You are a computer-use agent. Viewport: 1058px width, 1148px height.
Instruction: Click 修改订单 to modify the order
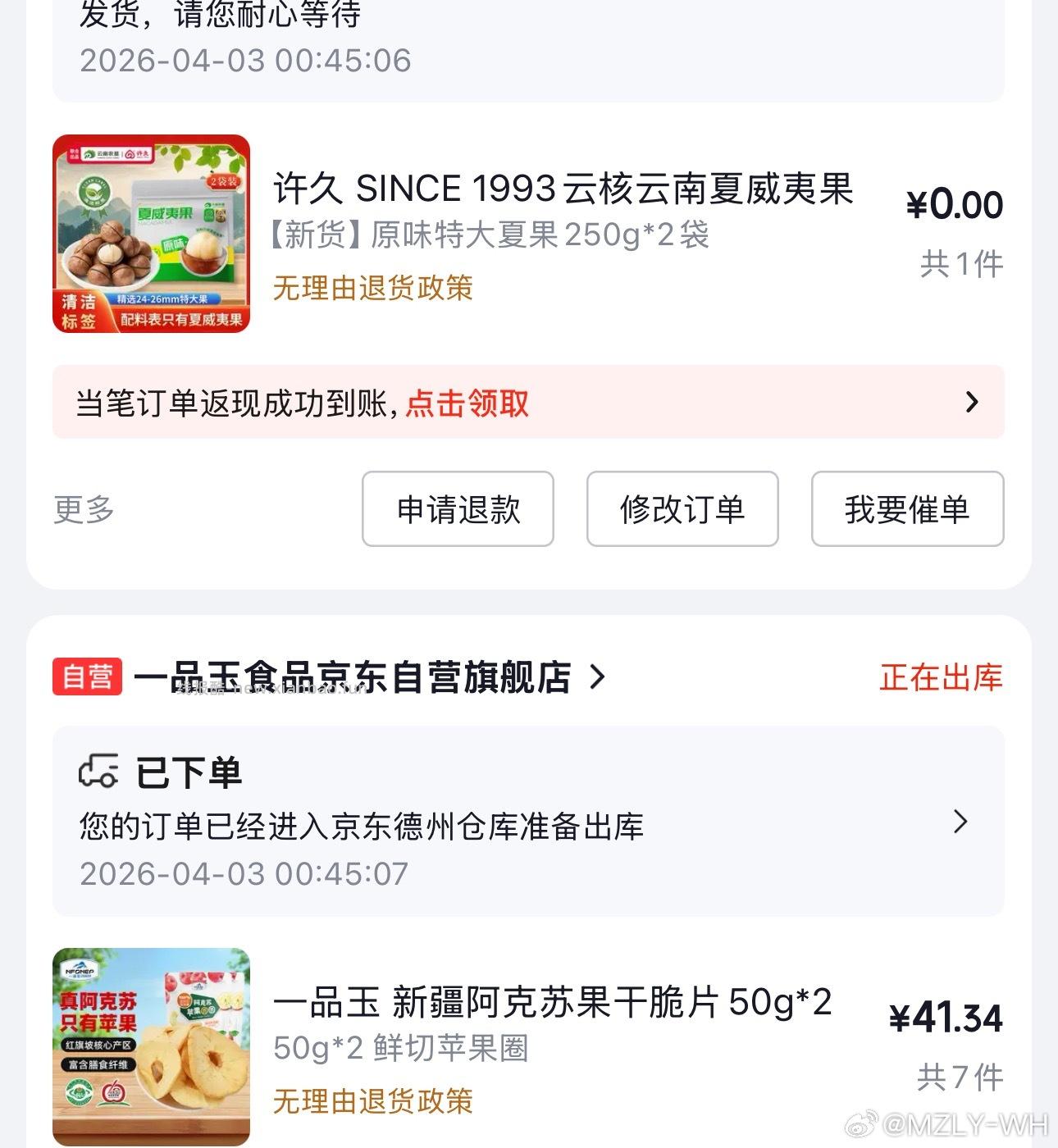click(682, 509)
